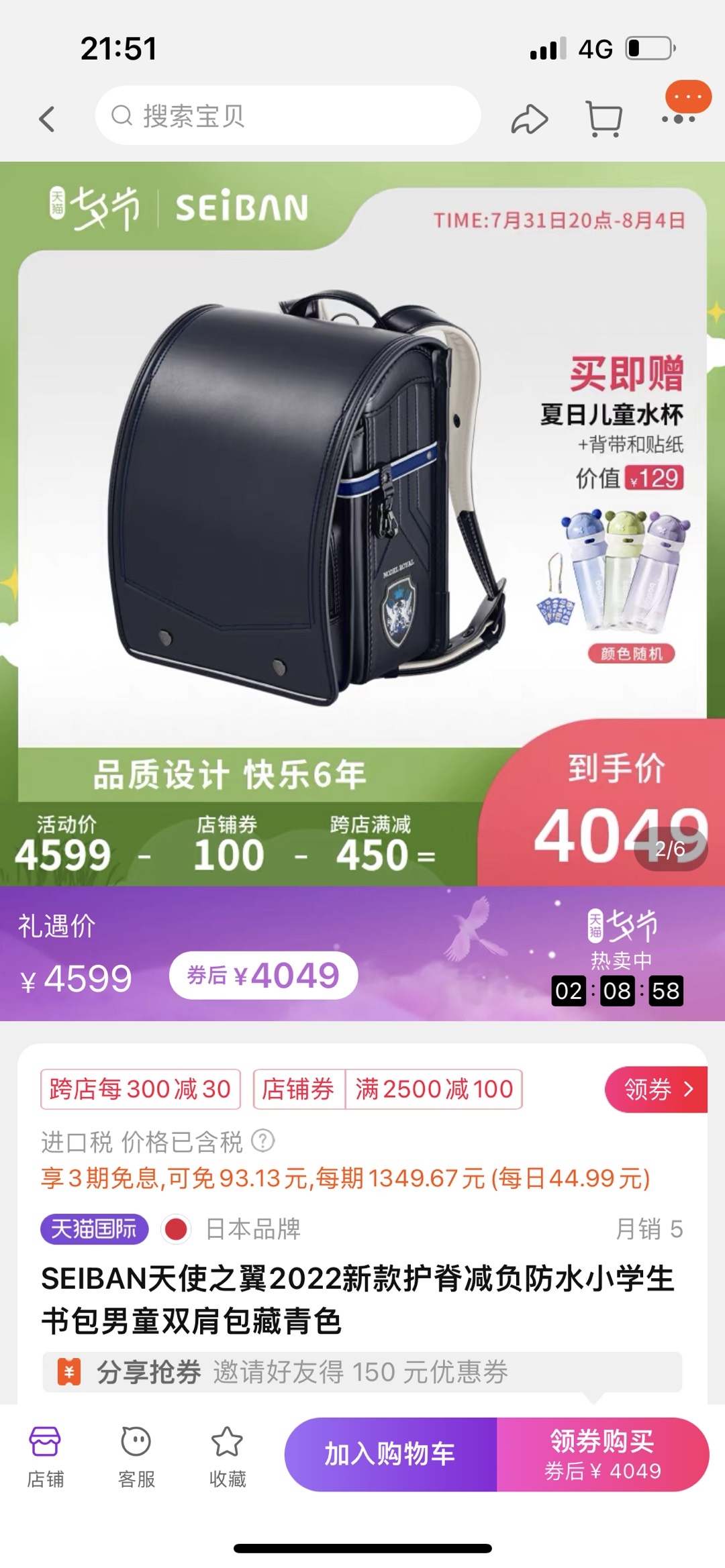725x1568 pixels.
Task: Go back using the back arrow
Action: (x=47, y=119)
